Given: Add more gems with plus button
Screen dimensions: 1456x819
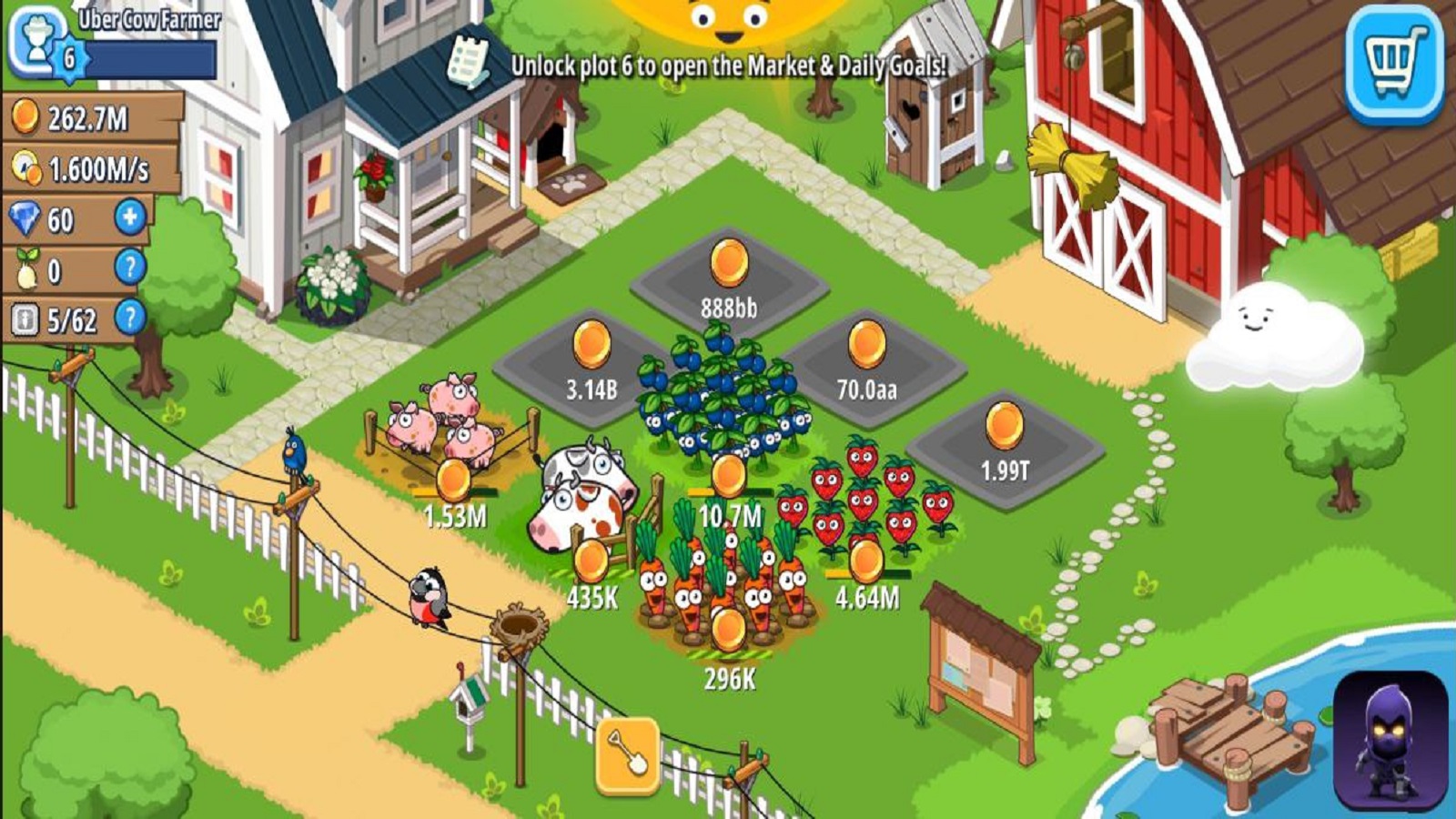Looking at the screenshot, I should [130, 217].
